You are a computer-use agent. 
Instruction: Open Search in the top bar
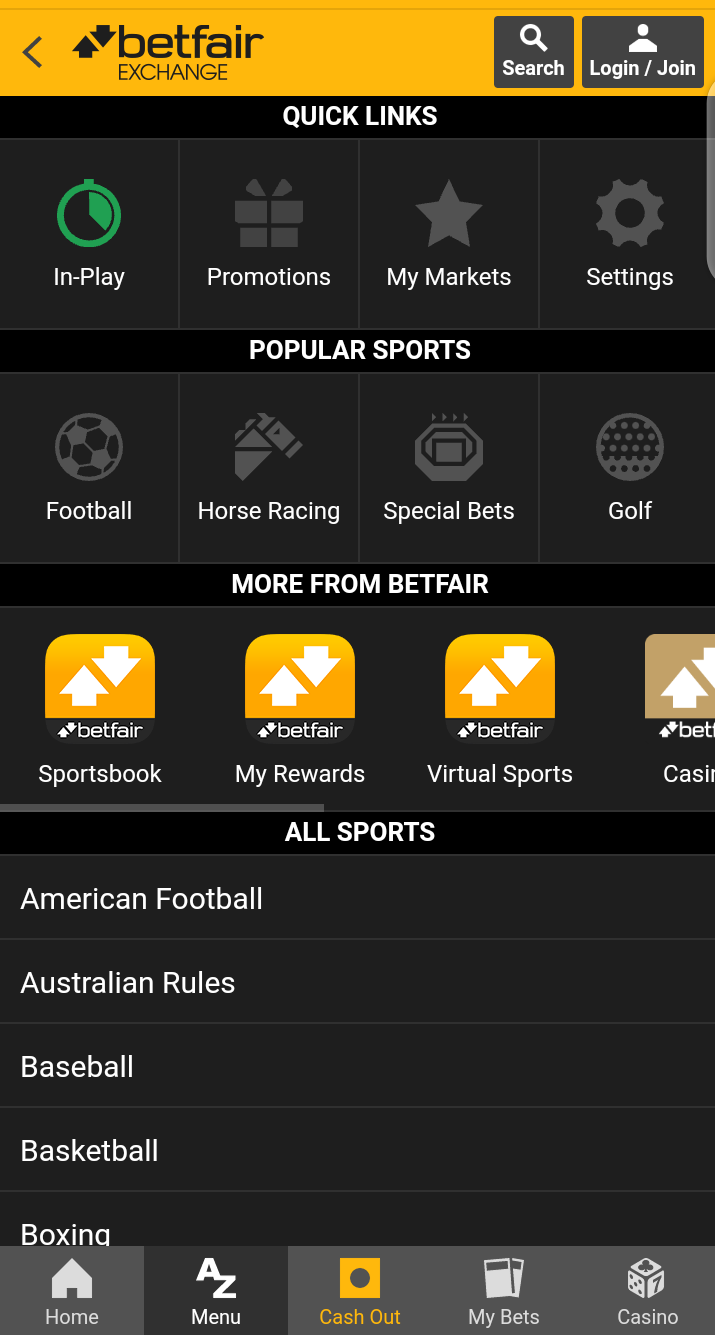[533, 52]
